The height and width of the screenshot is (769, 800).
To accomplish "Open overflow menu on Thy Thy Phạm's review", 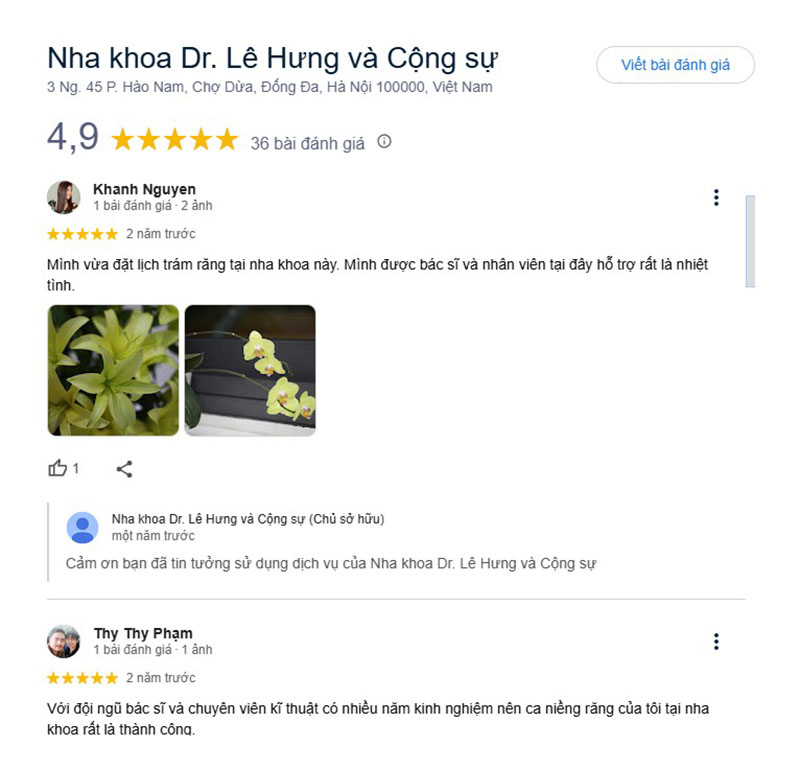I will click(x=716, y=641).
